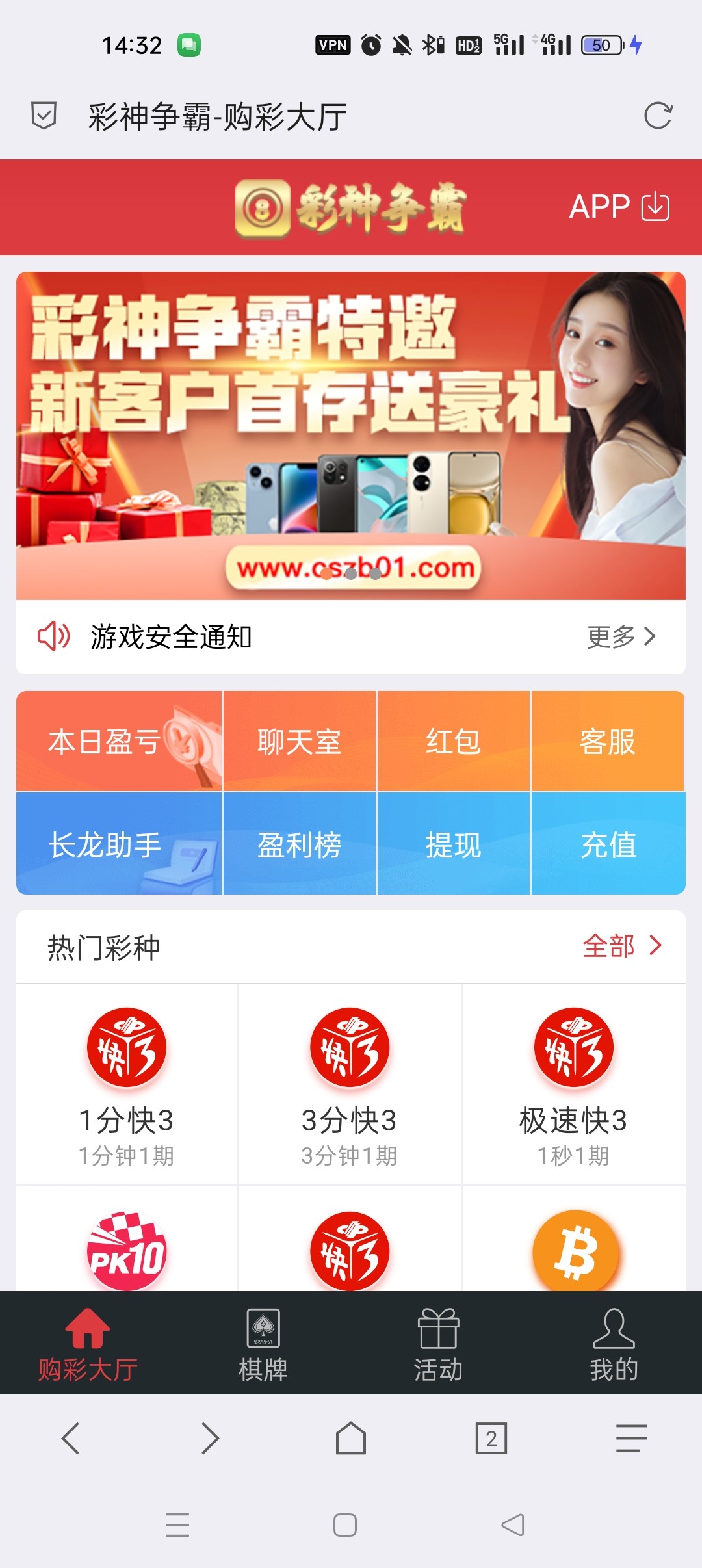The height and width of the screenshot is (1568, 702).
Task: Show 全部 hot lottery types
Action: tap(621, 946)
